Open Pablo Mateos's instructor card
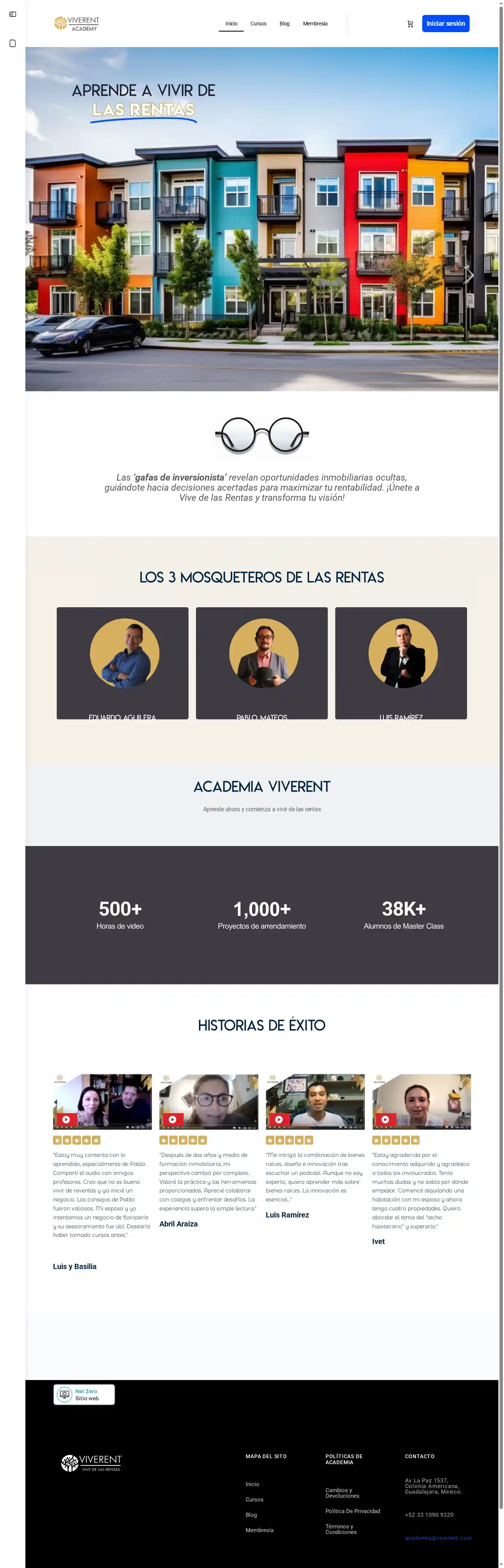This screenshot has height=1568, width=504. [x=261, y=662]
